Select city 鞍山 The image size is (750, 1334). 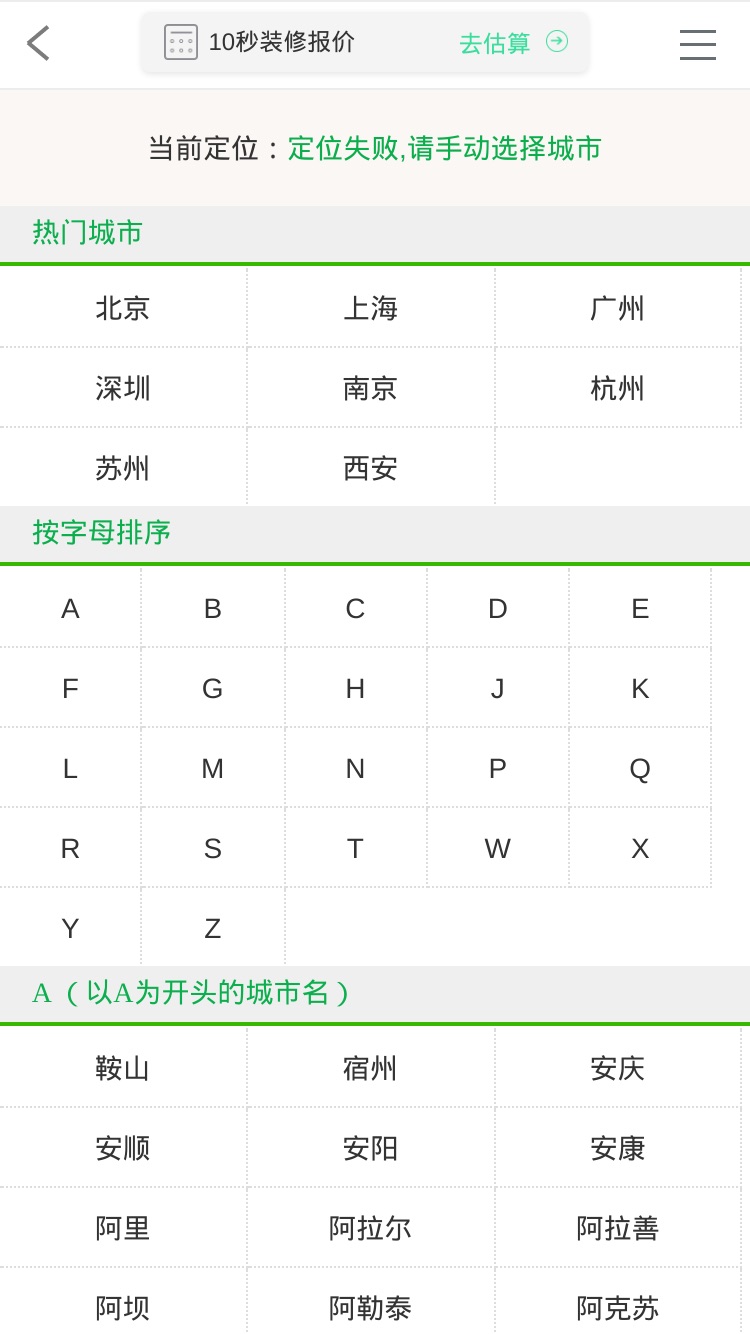point(123,1068)
